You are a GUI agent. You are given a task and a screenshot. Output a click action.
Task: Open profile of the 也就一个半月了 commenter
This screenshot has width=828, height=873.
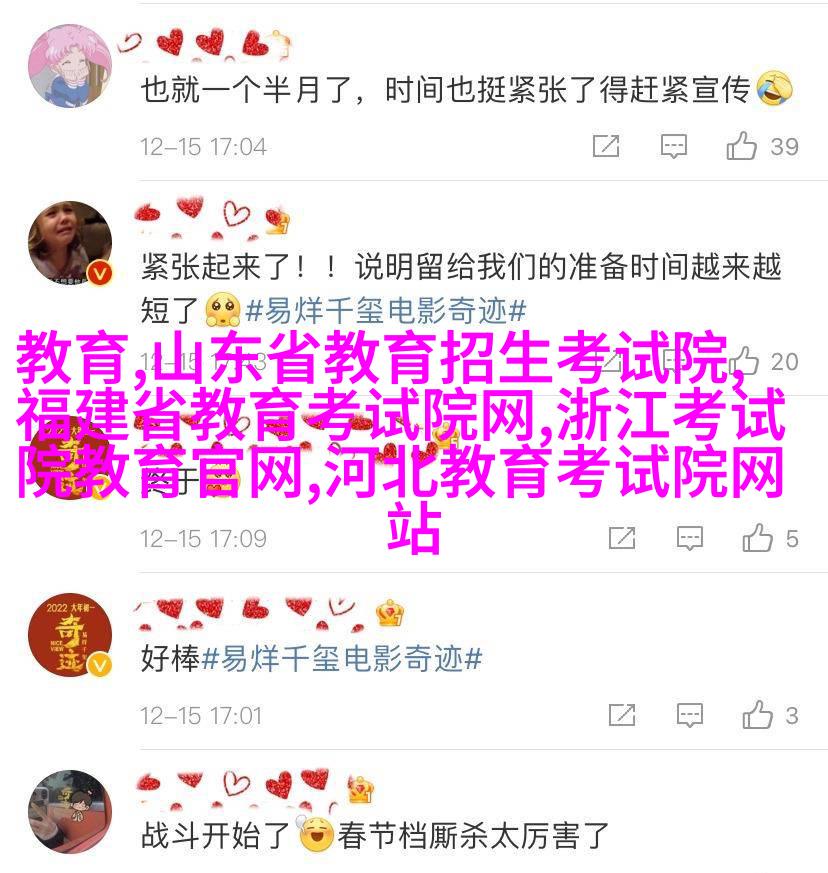click(x=69, y=64)
